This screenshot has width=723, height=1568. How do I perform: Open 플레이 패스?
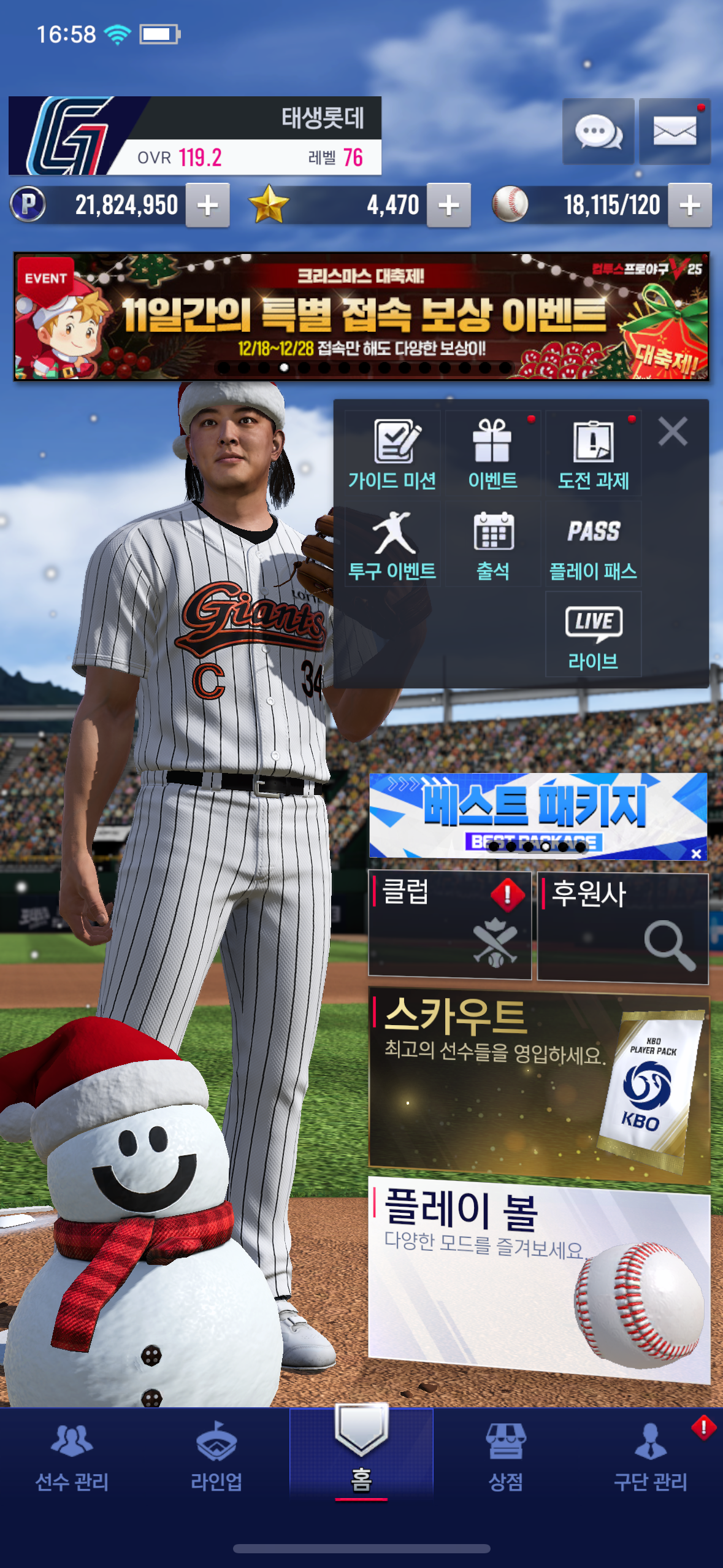tap(593, 545)
